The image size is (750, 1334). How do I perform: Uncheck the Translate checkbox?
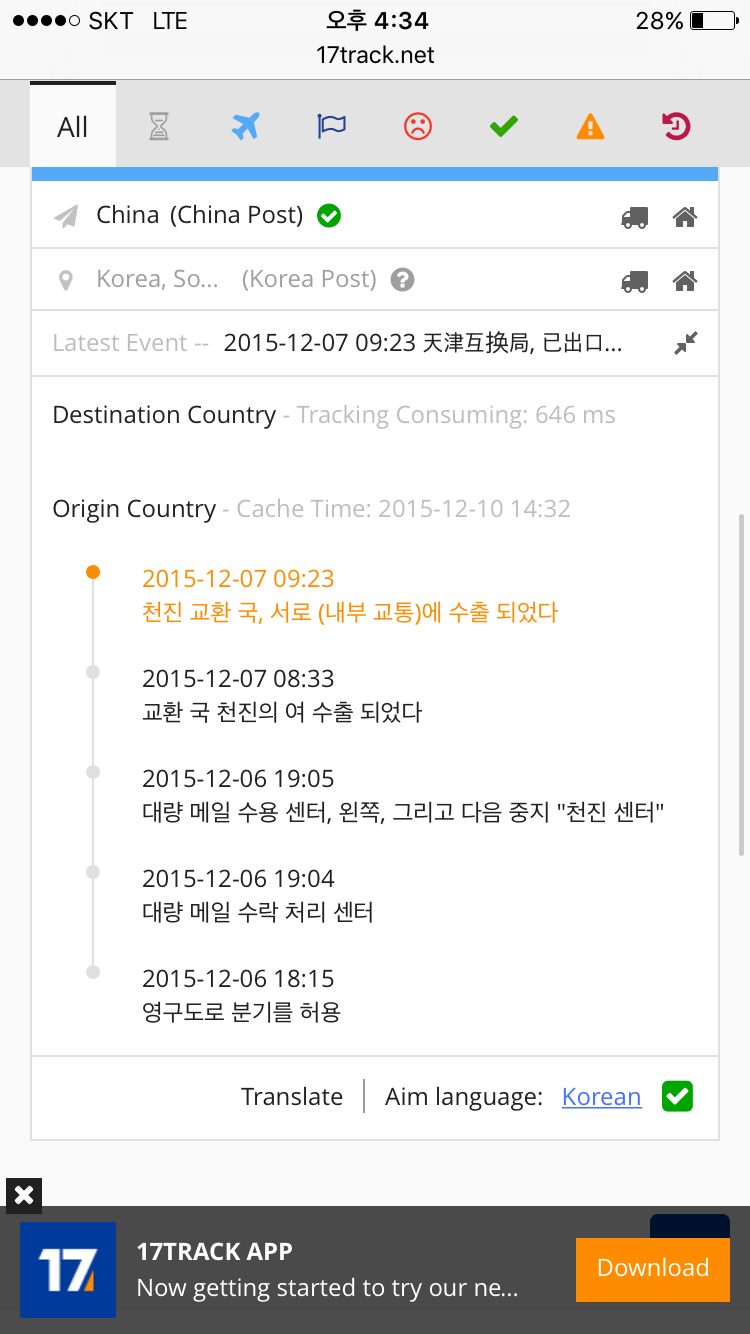tap(677, 1096)
